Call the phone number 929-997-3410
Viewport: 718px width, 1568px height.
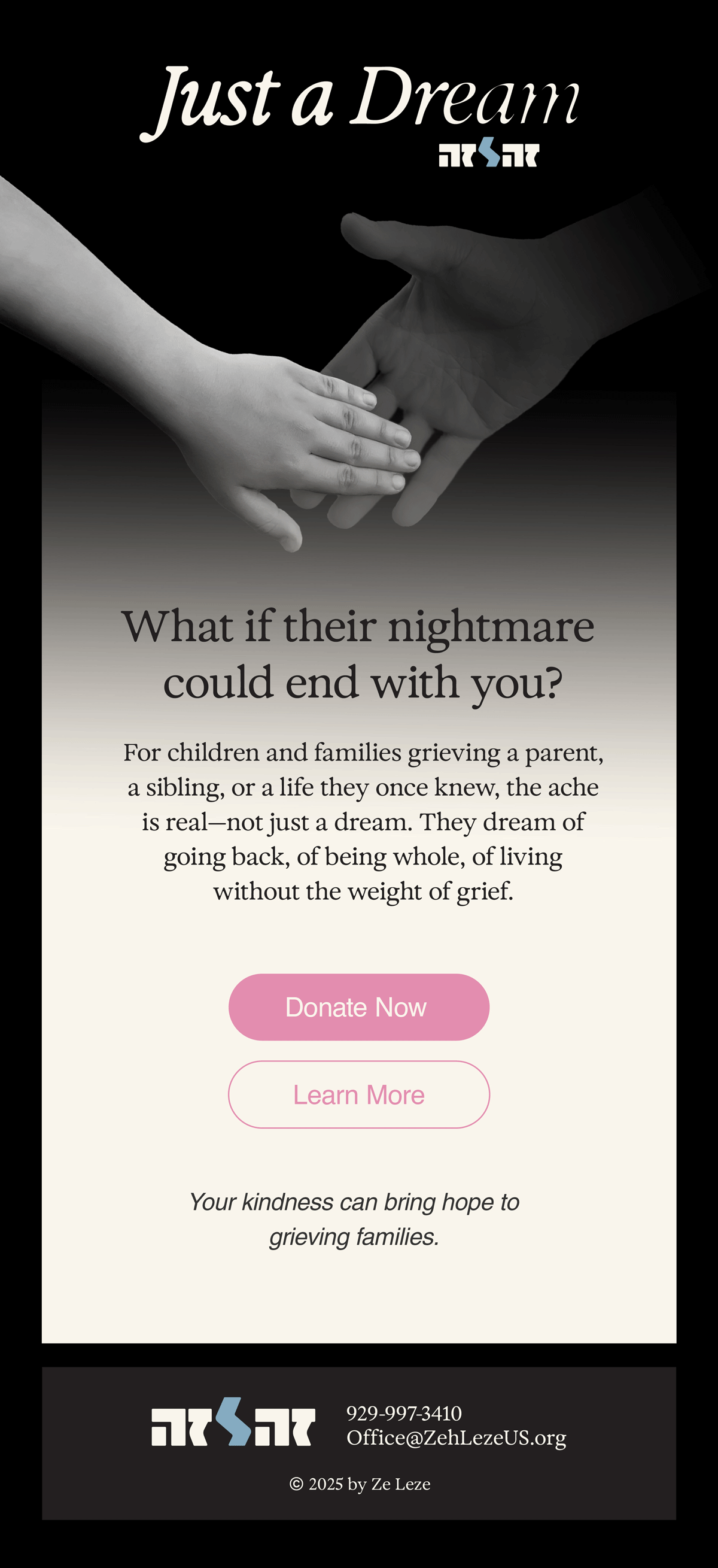pos(404,1413)
